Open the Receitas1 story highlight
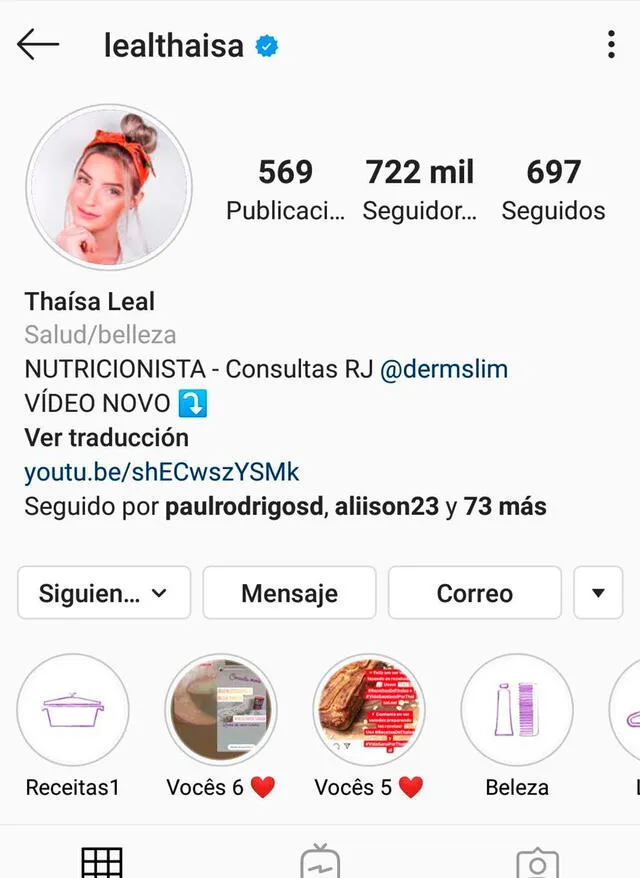The width and height of the screenshot is (640, 878). coord(73,710)
